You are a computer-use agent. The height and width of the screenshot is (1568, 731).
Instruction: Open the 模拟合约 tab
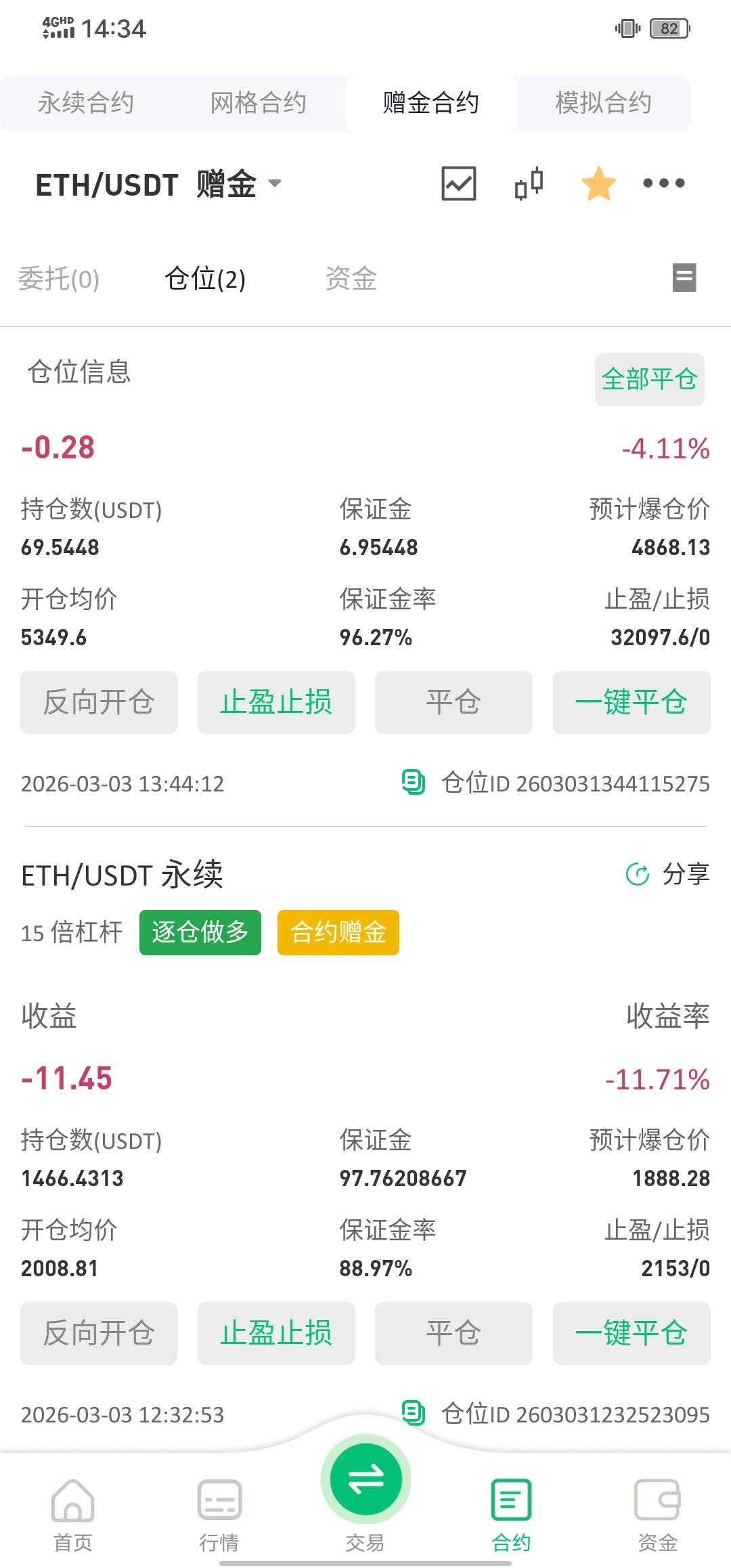click(x=603, y=103)
